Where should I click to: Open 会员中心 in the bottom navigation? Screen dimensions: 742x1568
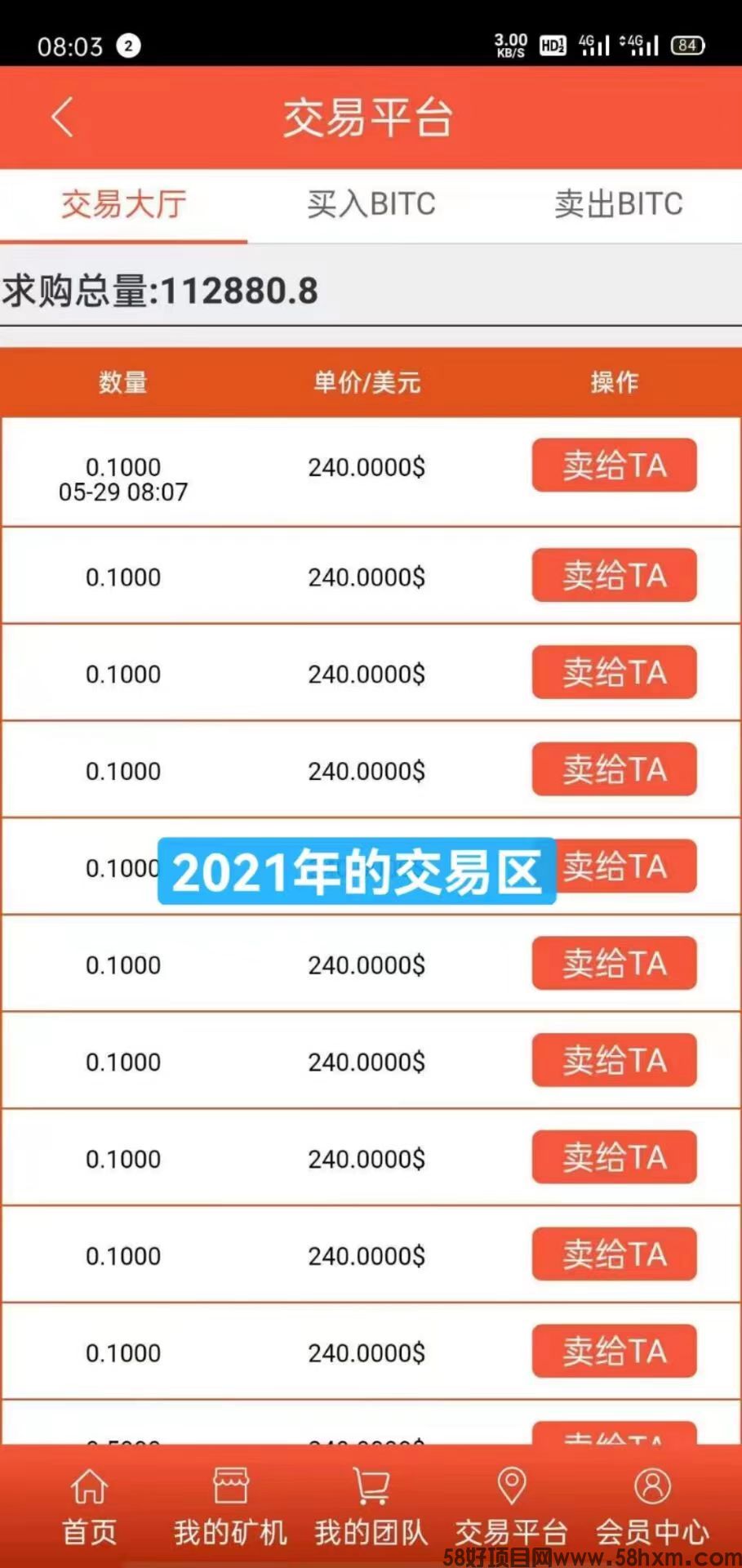coord(652,1508)
